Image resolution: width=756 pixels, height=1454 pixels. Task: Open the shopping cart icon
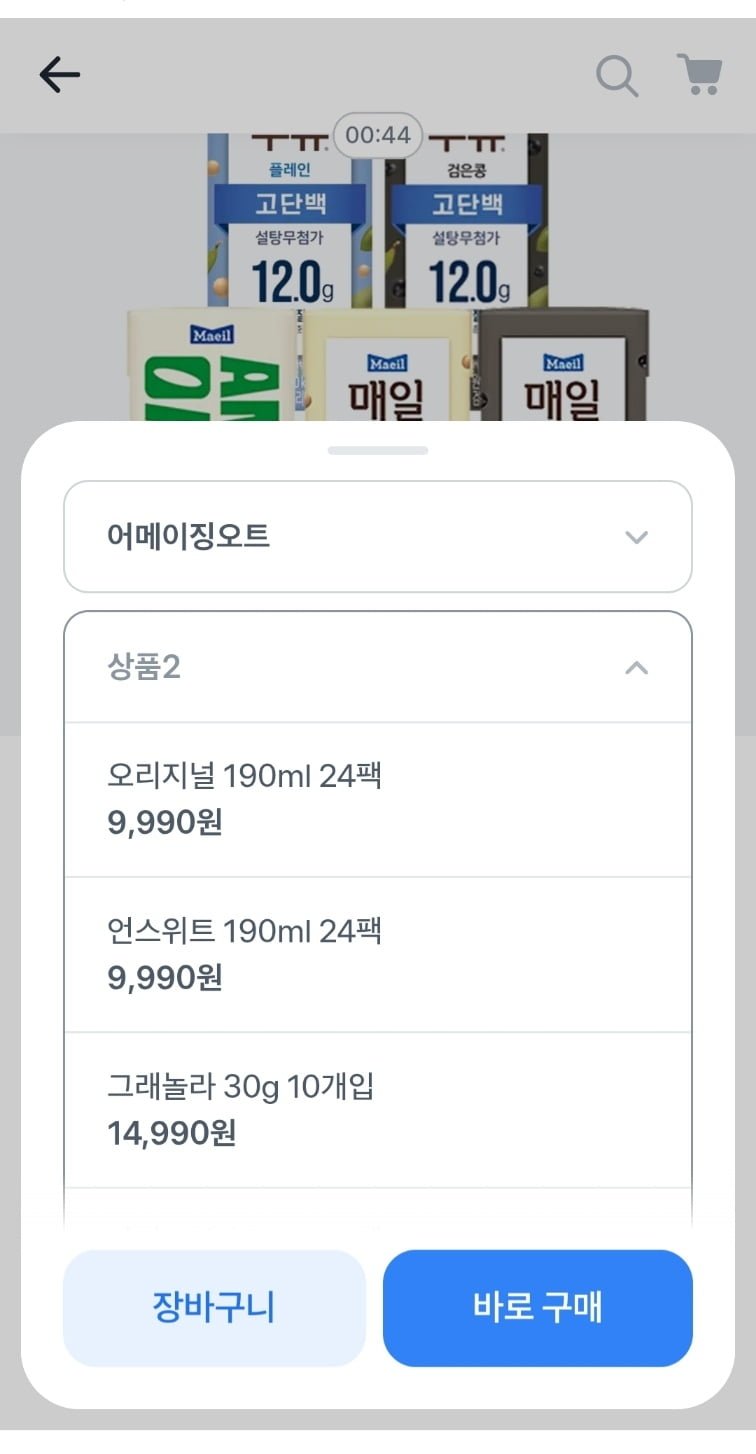[699, 75]
